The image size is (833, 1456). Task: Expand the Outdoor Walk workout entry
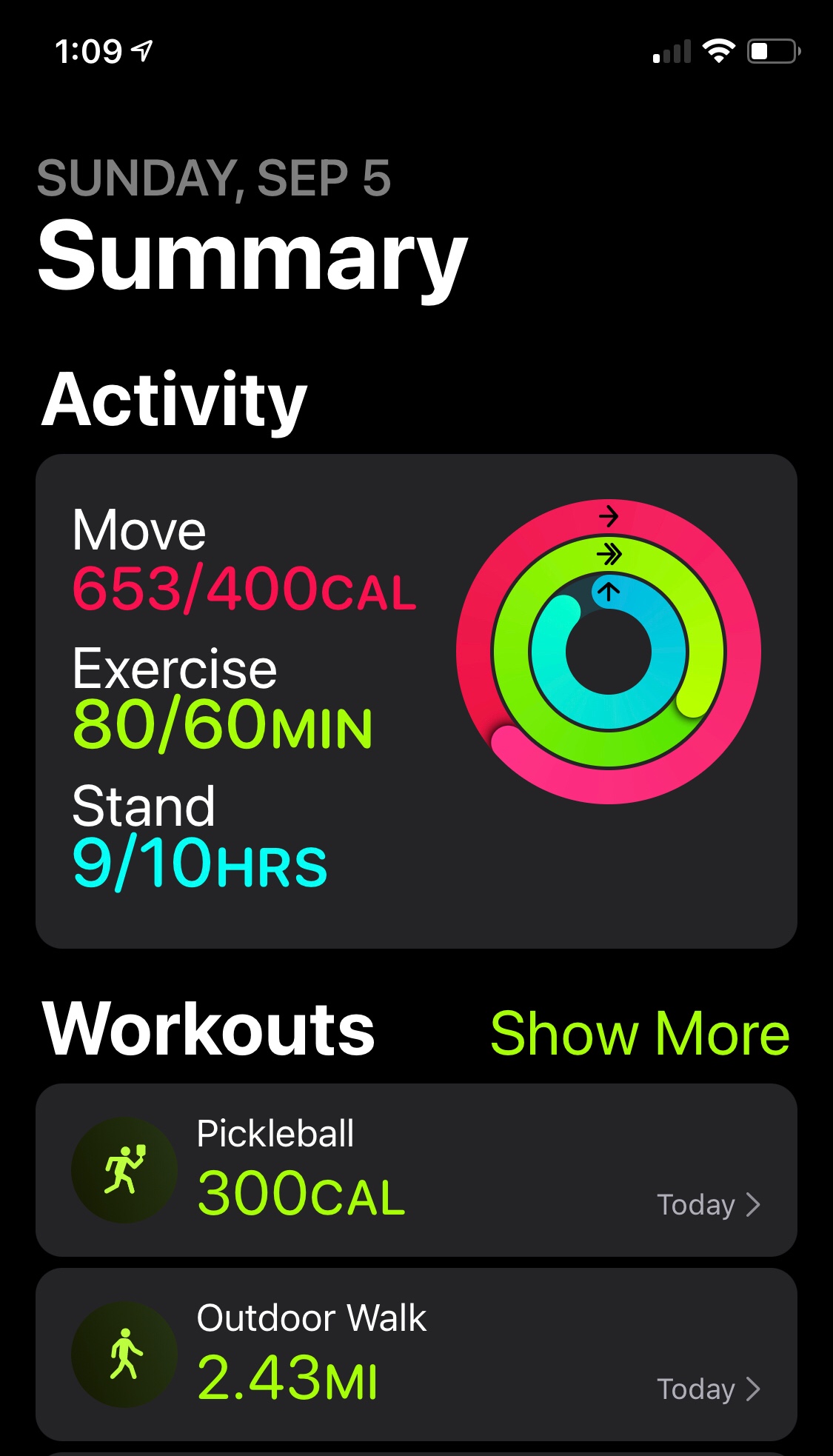(415, 1355)
